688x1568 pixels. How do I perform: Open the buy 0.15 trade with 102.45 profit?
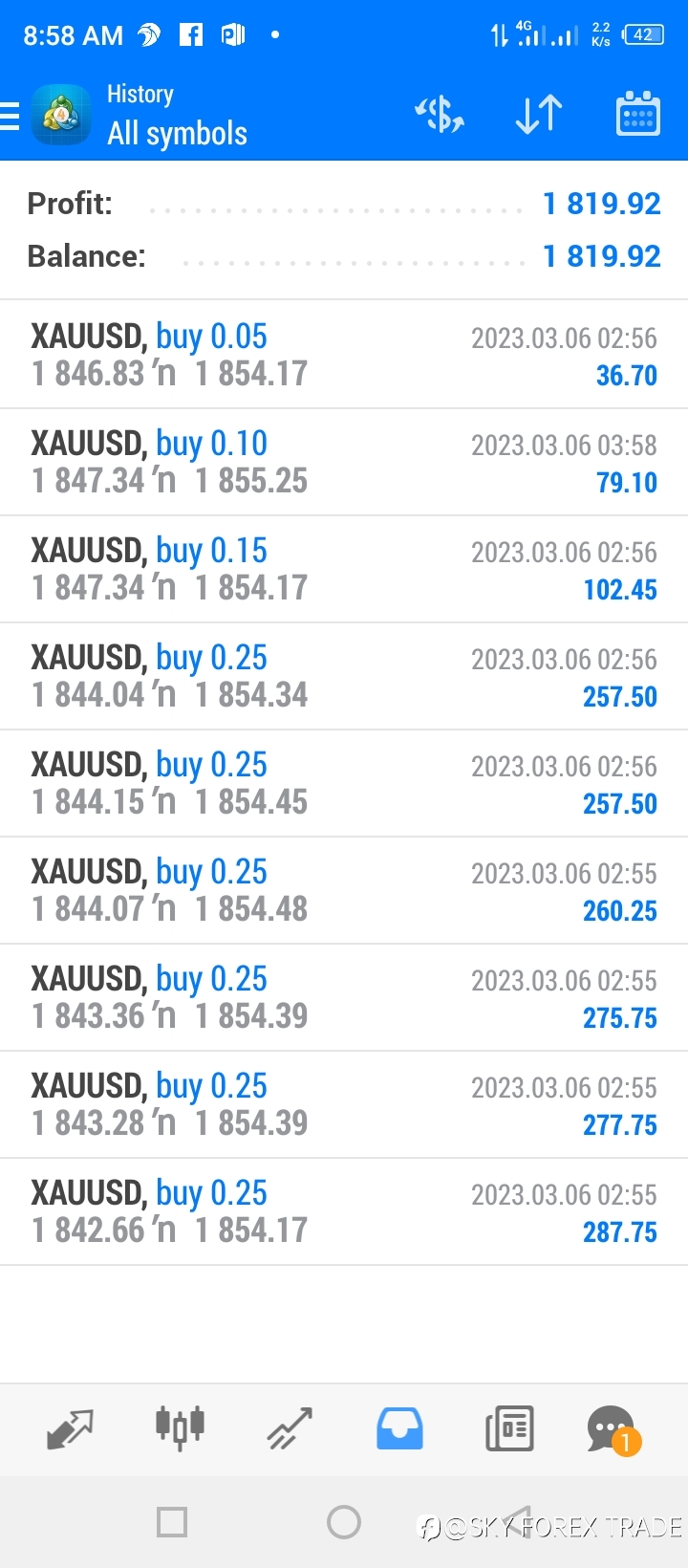344,569
